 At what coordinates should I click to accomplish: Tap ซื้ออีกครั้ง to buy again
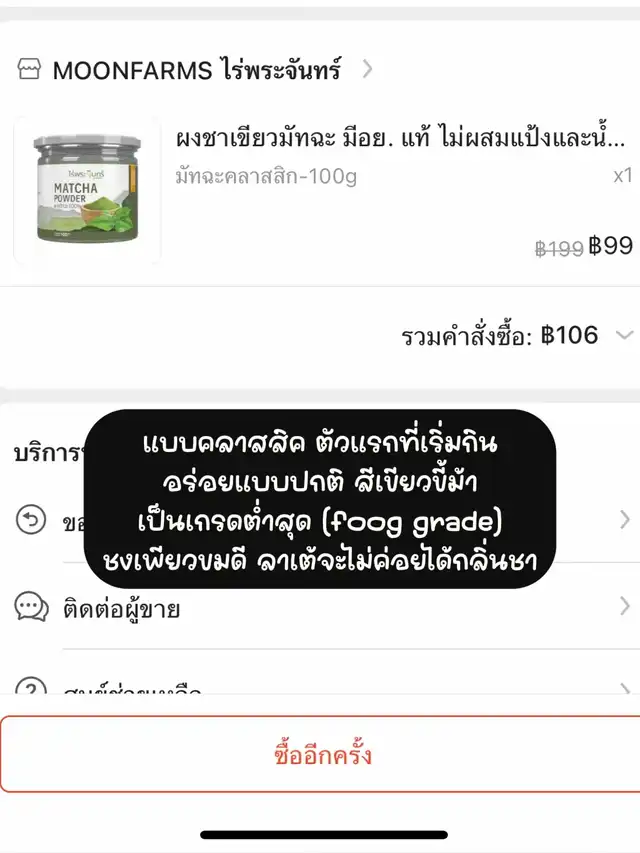[x=322, y=754]
